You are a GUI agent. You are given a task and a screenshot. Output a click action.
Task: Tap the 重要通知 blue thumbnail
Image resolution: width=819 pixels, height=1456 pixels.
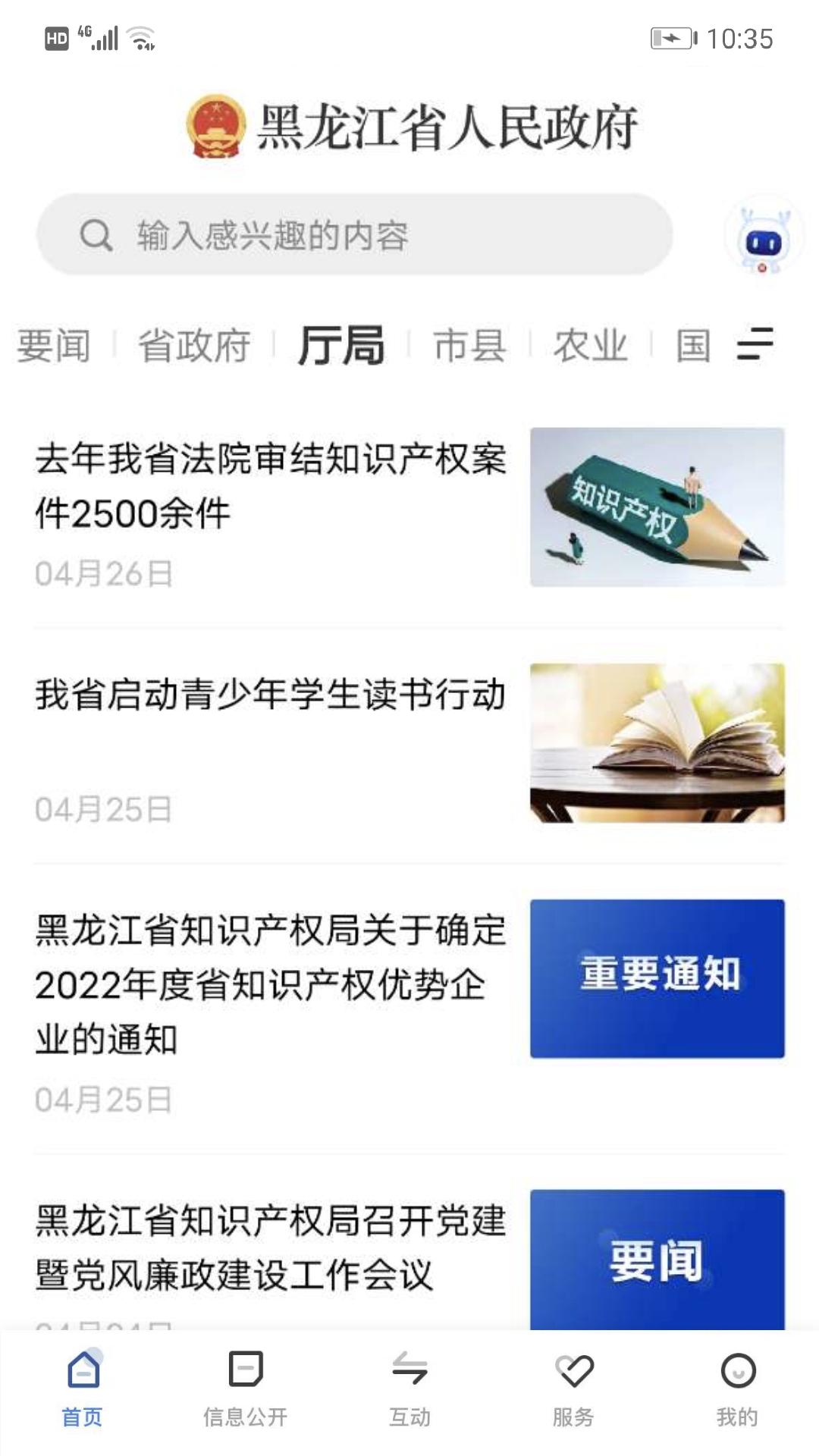click(x=657, y=977)
